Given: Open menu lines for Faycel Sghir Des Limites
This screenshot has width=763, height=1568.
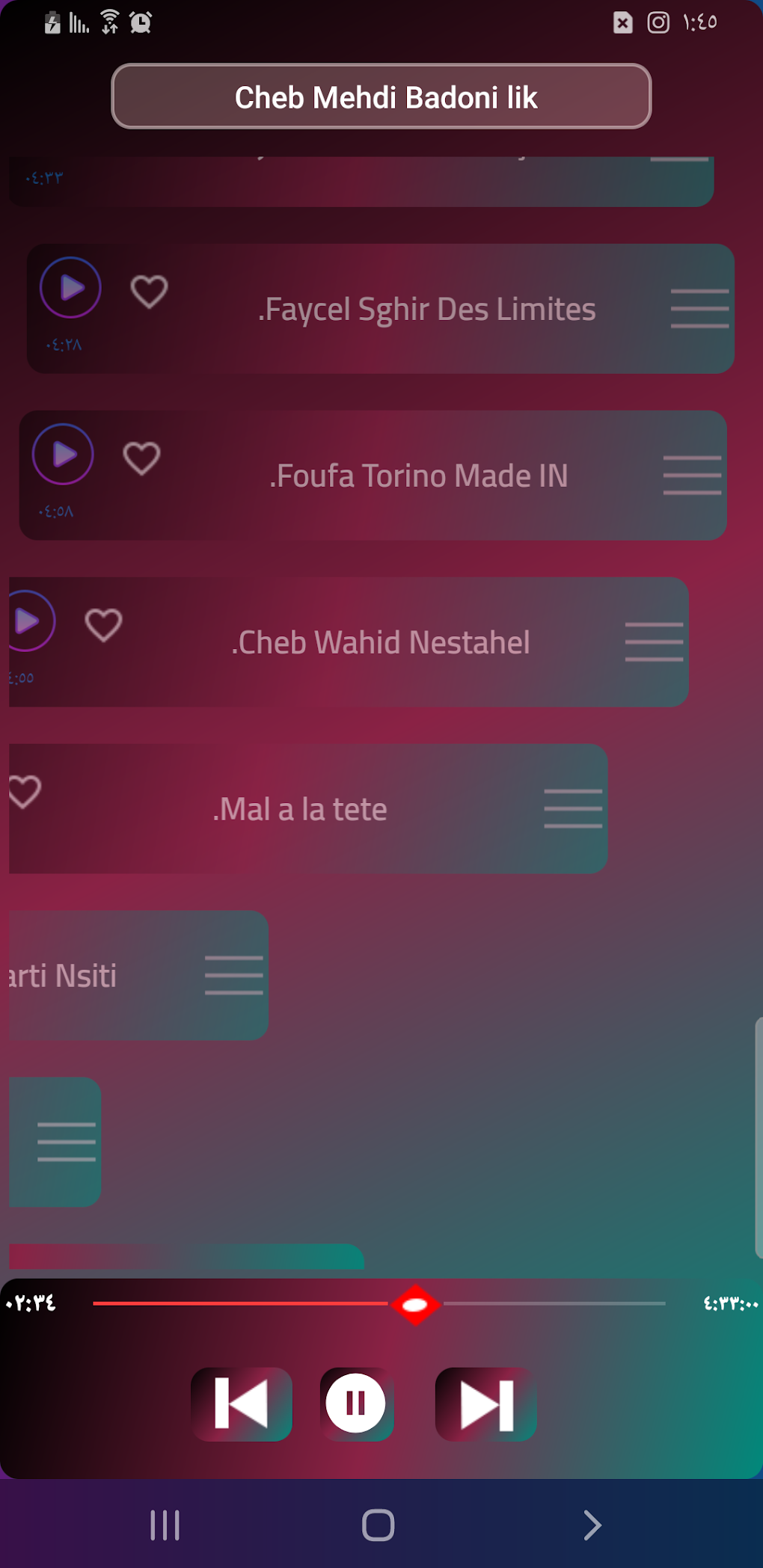Looking at the screenshot, I should [699, 308].
